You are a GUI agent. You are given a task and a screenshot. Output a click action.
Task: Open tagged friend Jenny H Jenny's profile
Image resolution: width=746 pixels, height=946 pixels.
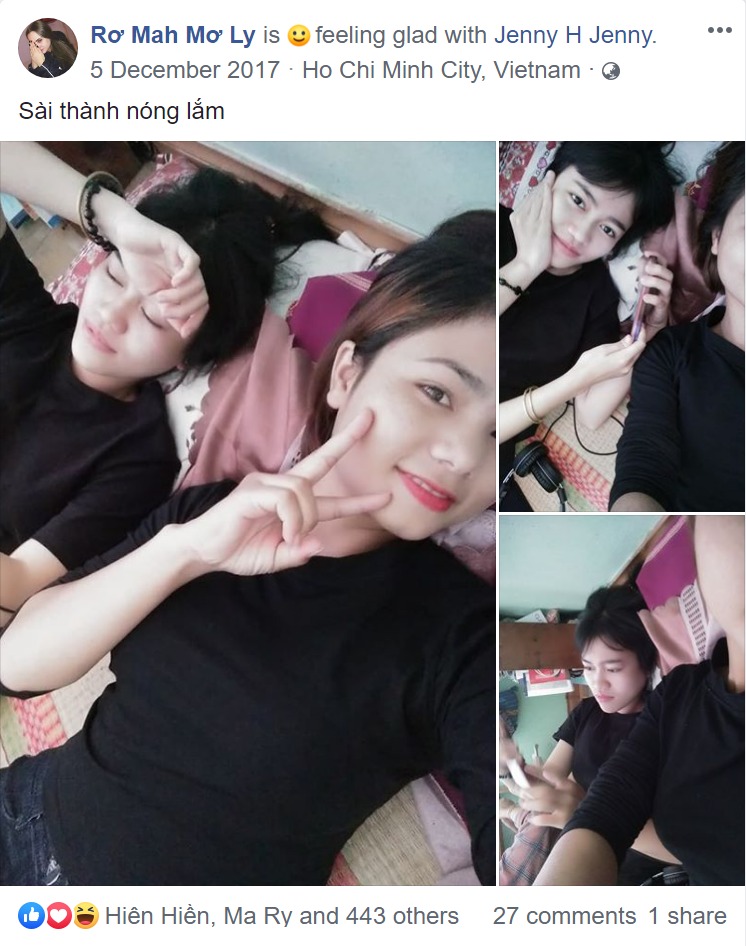(x=572, y=36)
